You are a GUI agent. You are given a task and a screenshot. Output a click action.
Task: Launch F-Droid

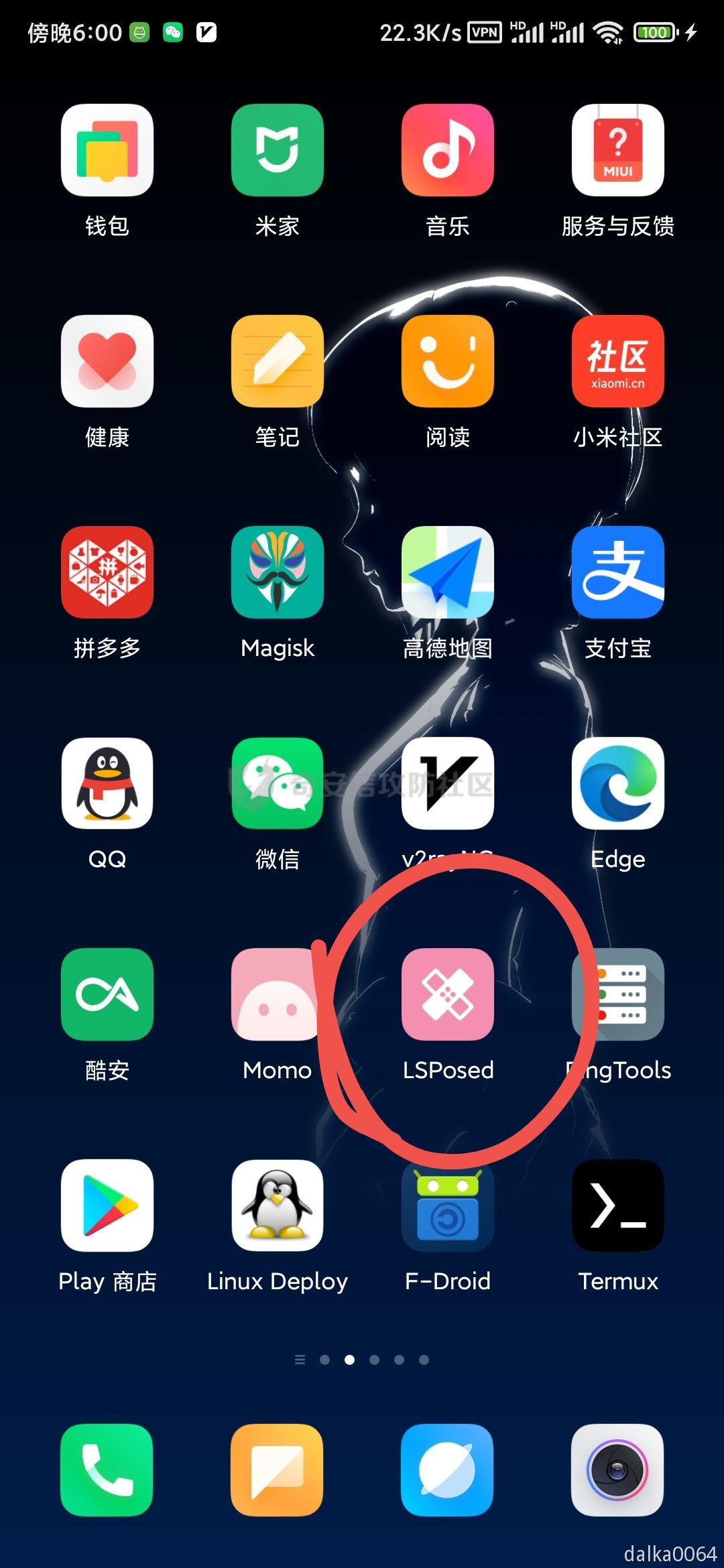[x=447, y=1205]
